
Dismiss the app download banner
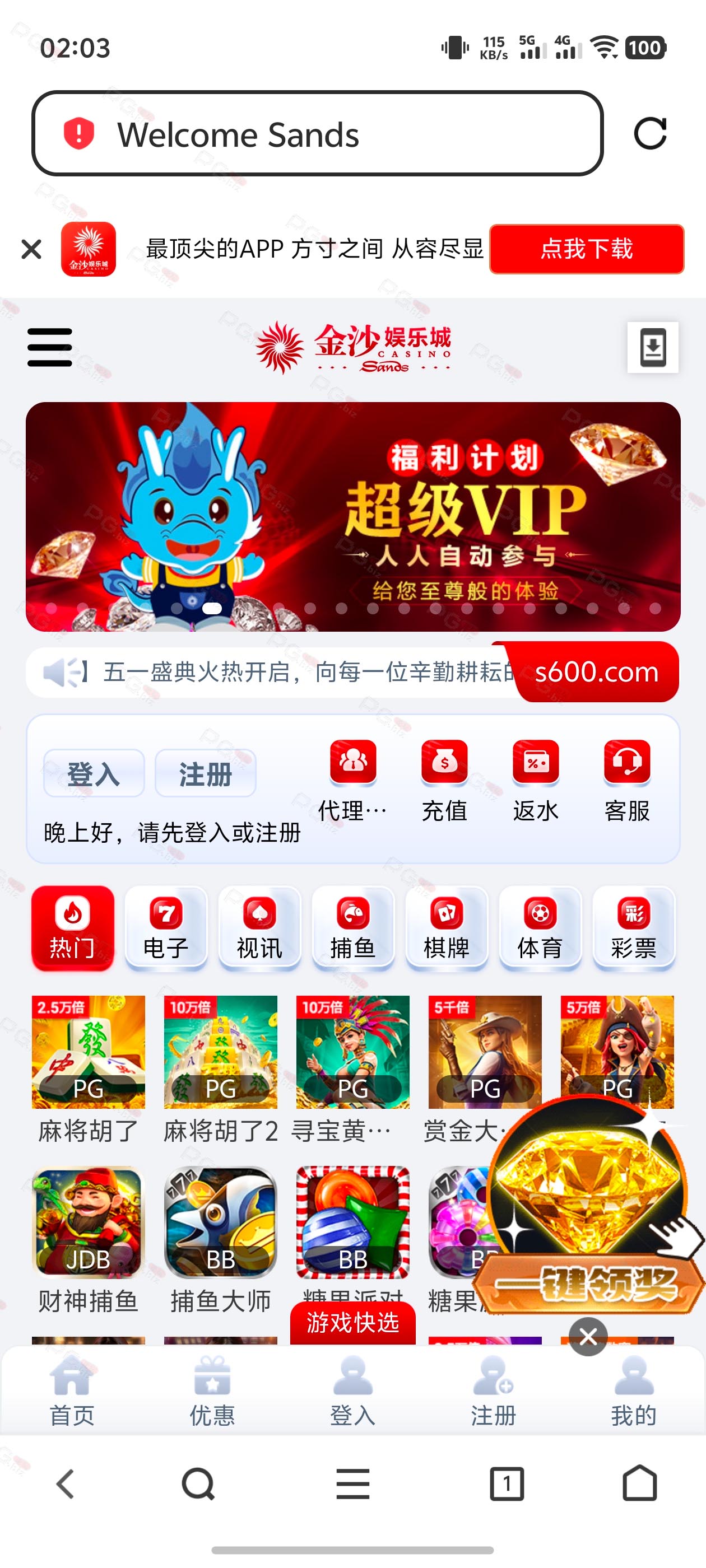31,249
